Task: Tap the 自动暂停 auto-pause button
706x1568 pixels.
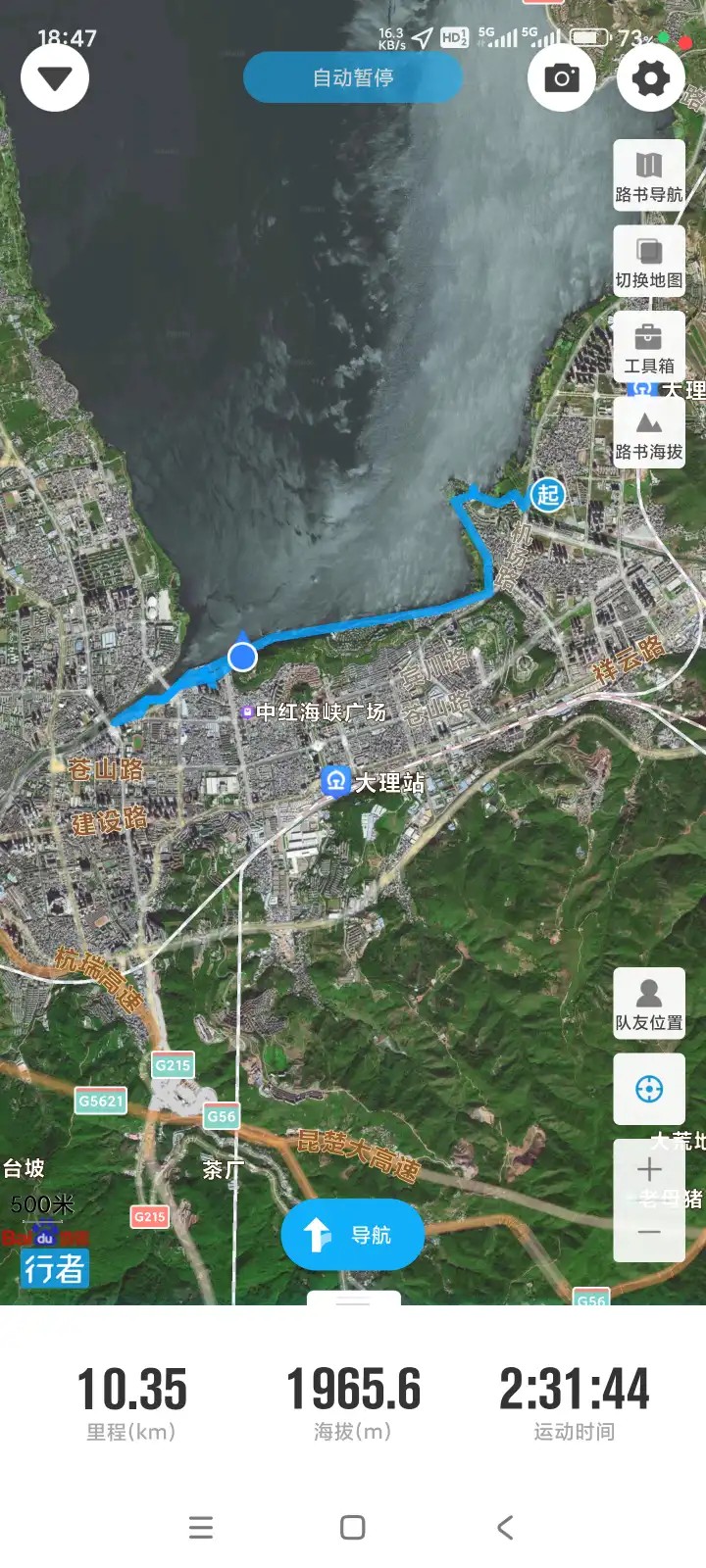Action: coord(353,77)
